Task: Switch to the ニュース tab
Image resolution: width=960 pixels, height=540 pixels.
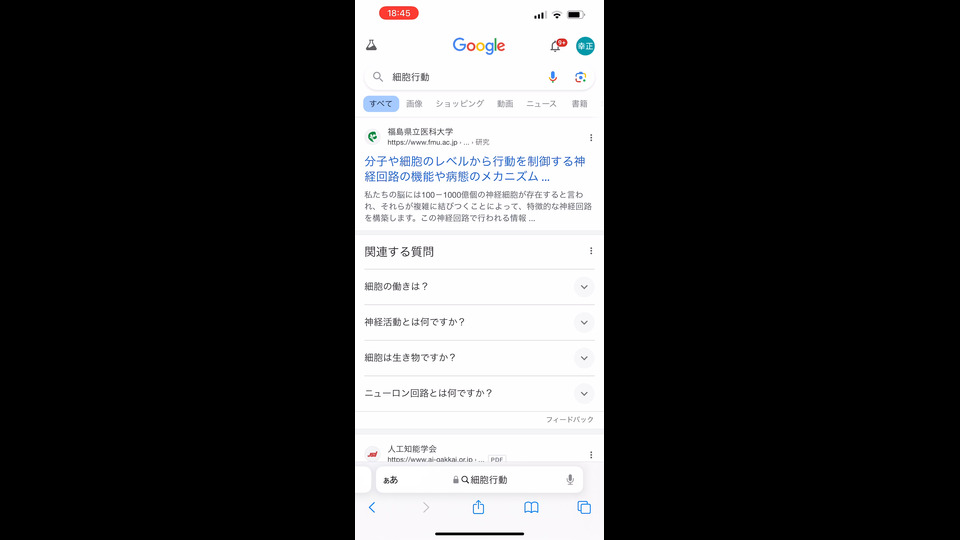Action: [541, 104]
